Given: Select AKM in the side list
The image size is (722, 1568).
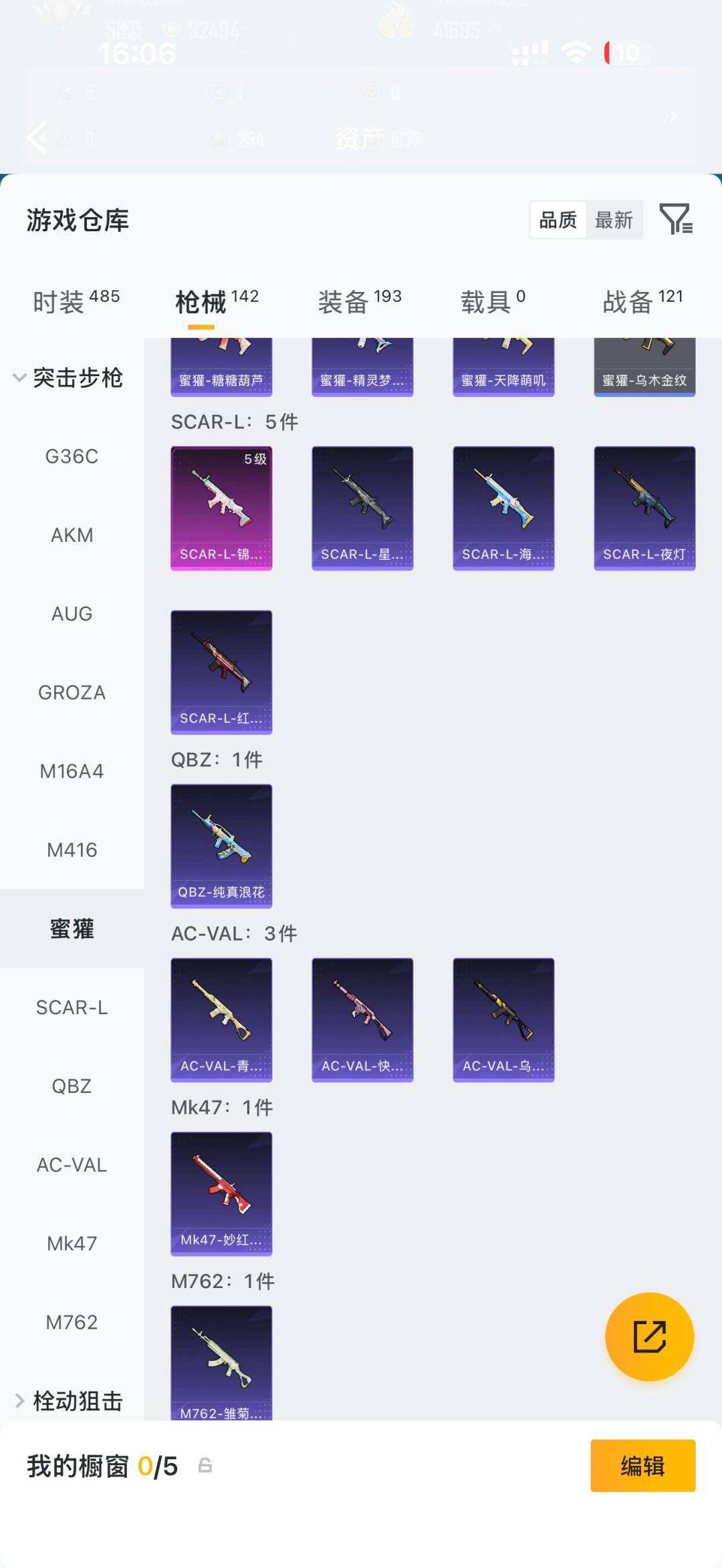Looking at the screenshot, I should (x=72, y=535).
